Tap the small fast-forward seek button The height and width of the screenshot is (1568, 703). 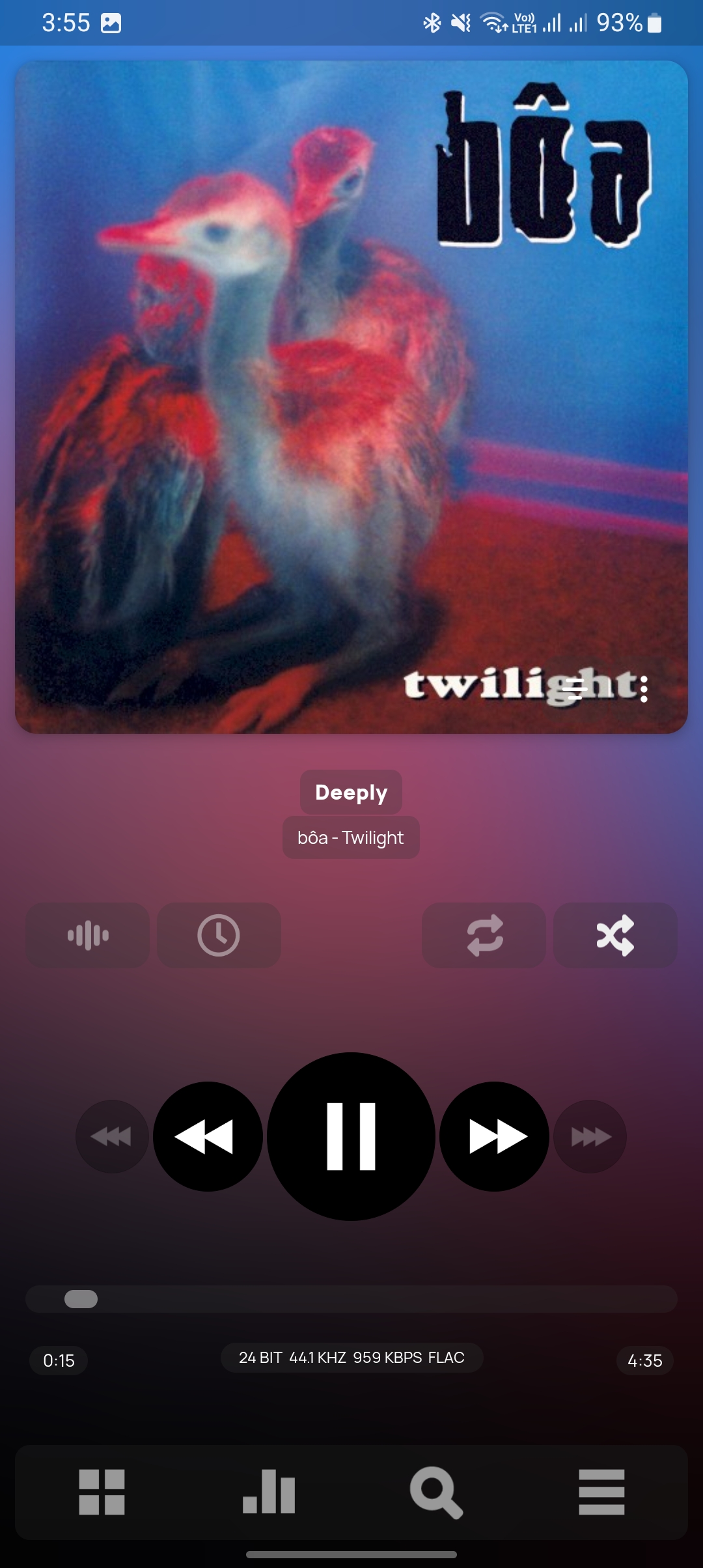point(590,1137)
